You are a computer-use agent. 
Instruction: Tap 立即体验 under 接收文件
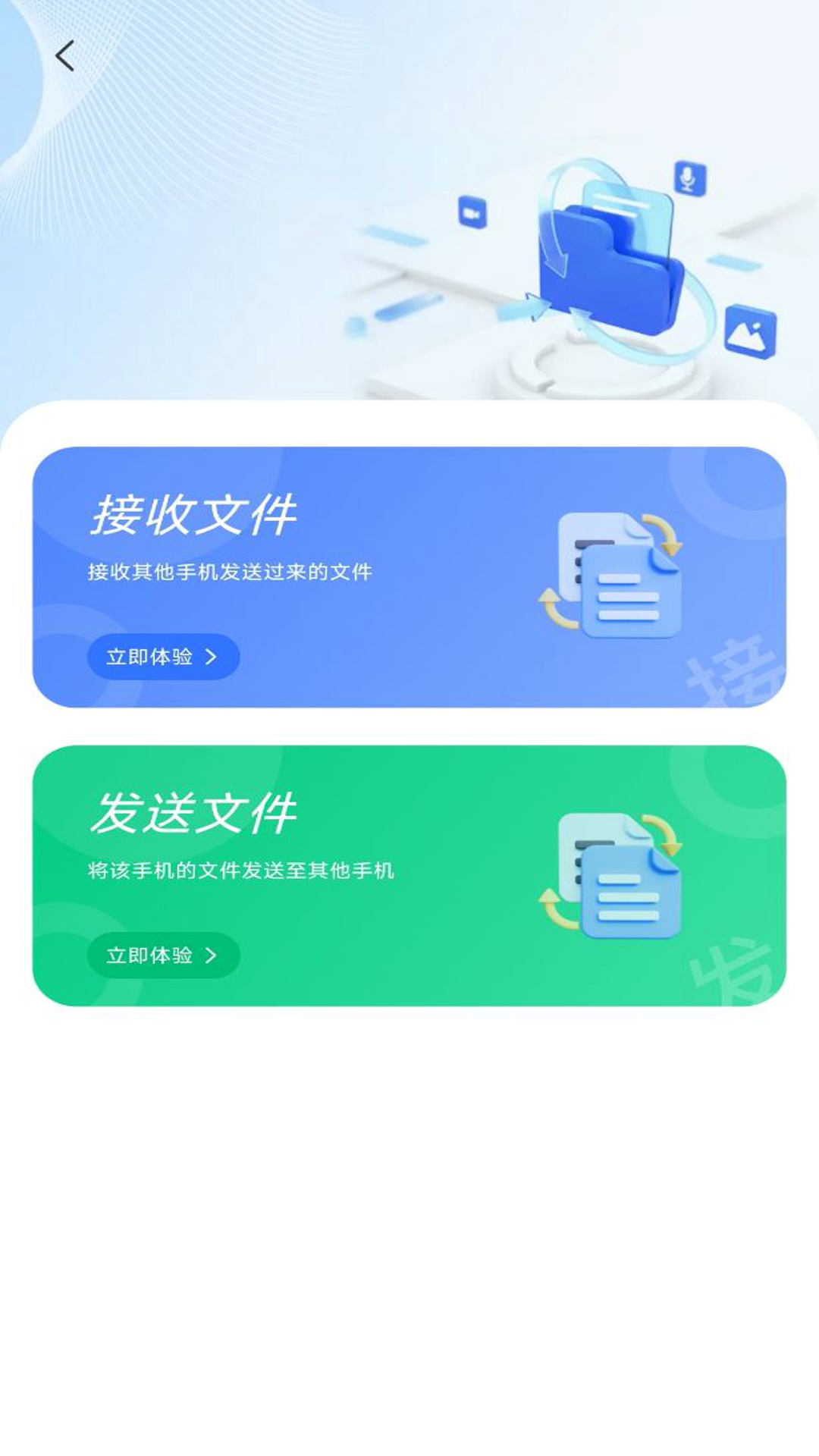pos(163,657)
